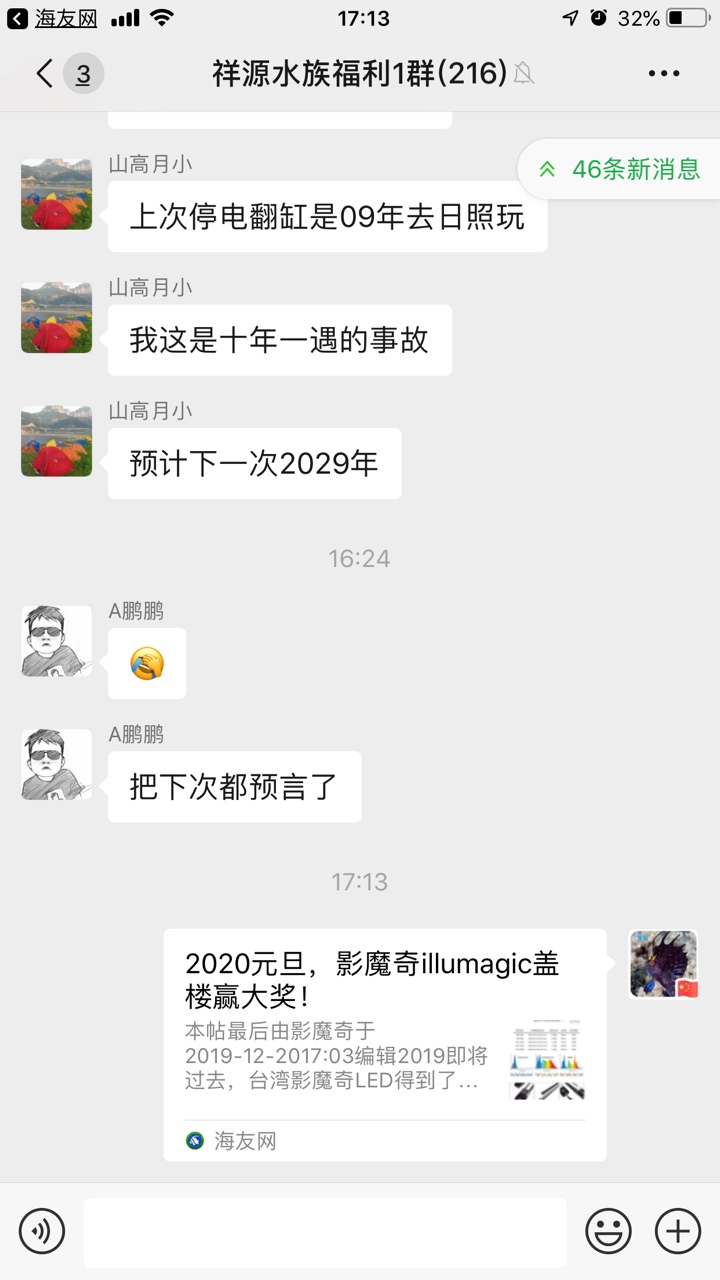Open the link sender's own avatar
The height and width of the screenshot is (1280, 720).
[x=664, y=964]
